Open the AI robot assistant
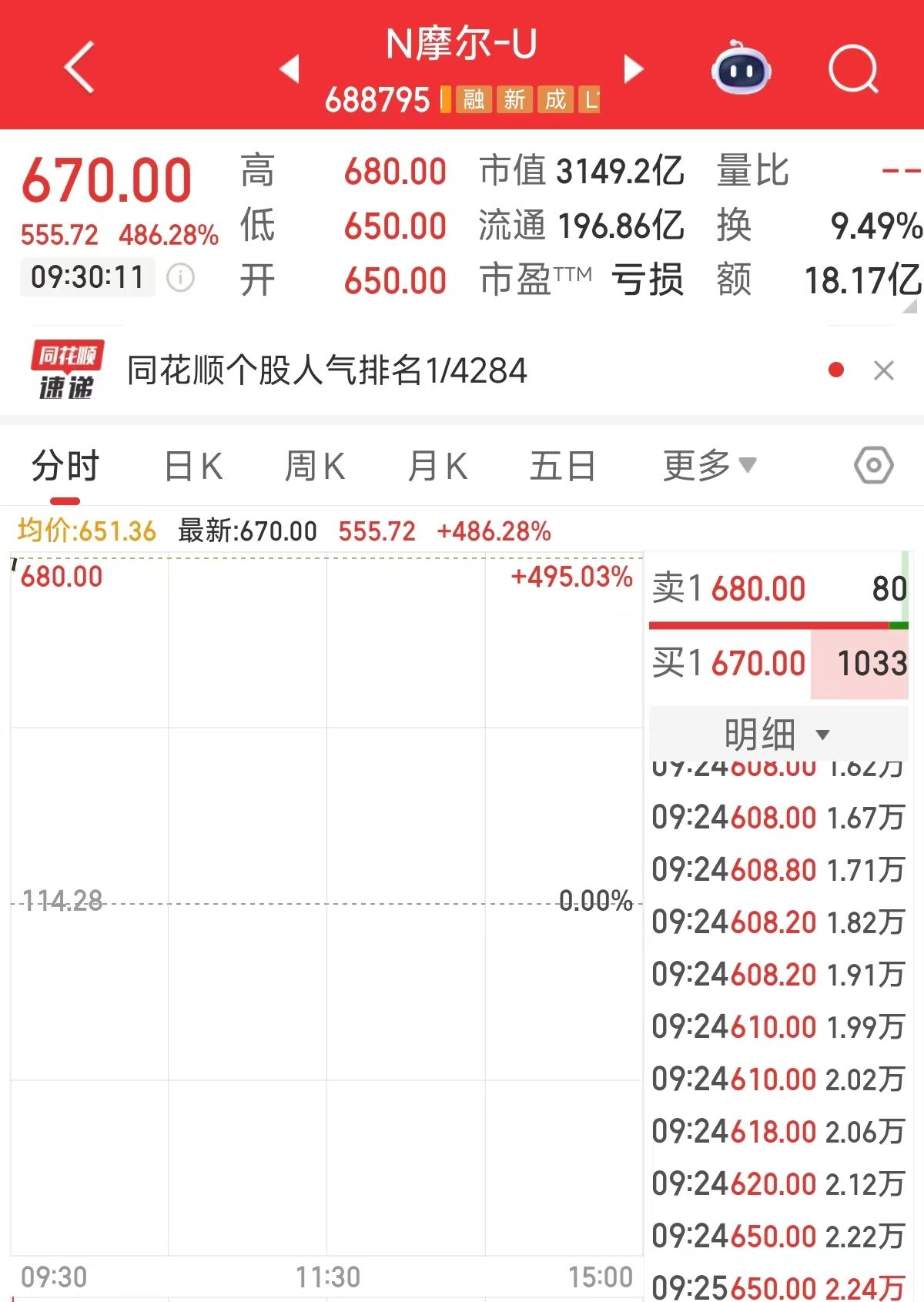The height and width of the screenshot is (1302, 924). pyautogui.click(x=742, y=69)
